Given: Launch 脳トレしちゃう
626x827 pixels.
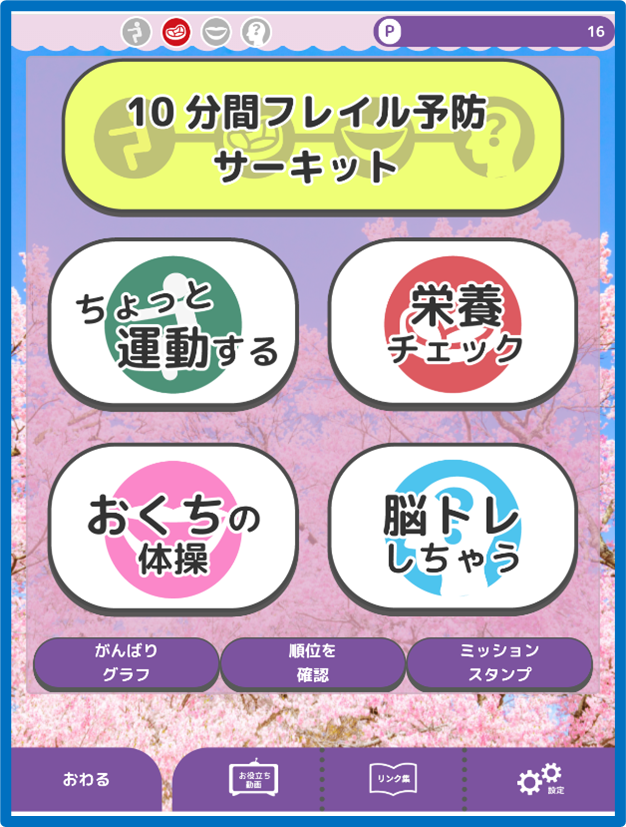Looking at the screenshot, I should click(453, 526).
